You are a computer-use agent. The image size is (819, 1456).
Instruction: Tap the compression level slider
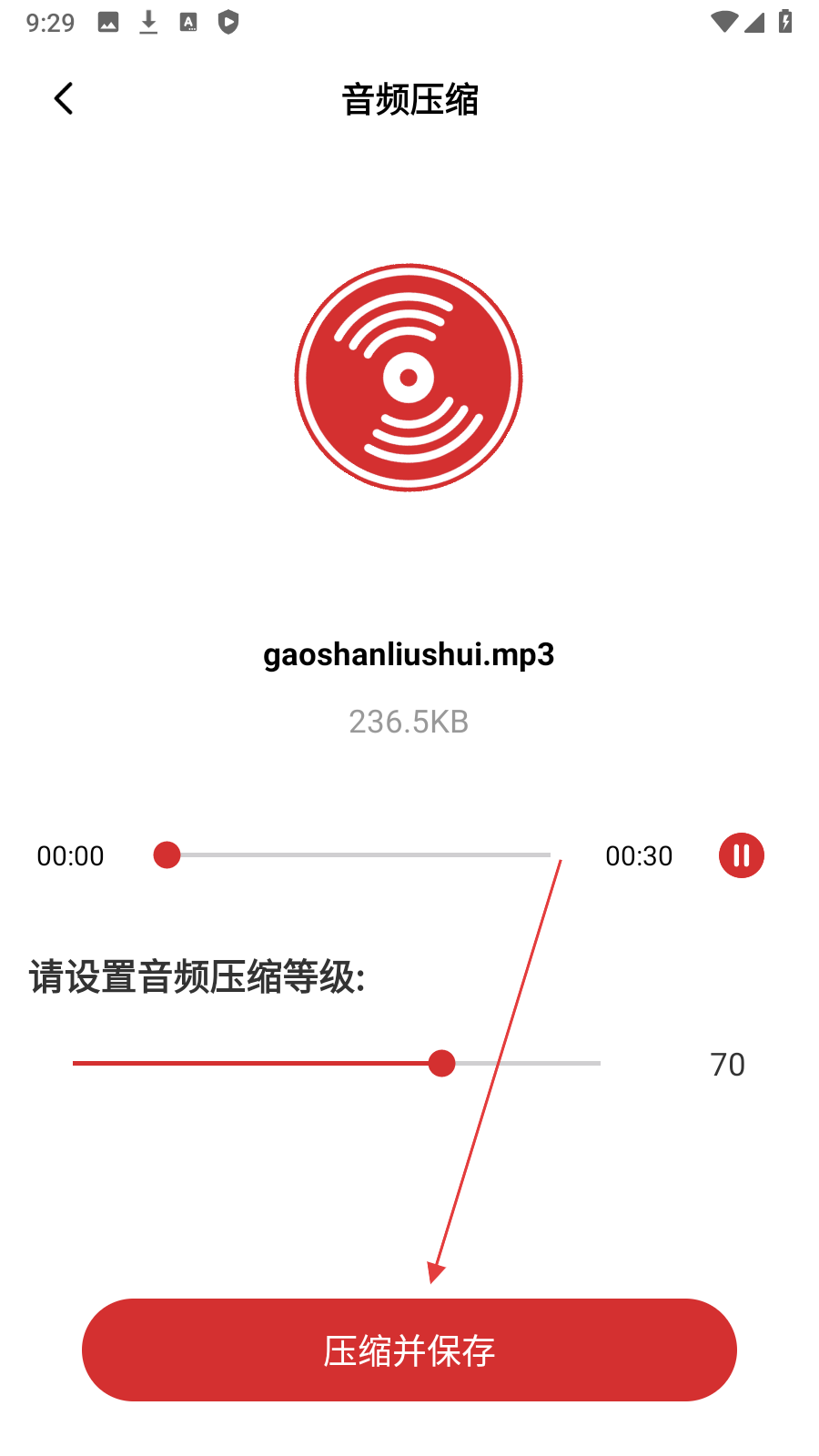tap(337, 1063)
